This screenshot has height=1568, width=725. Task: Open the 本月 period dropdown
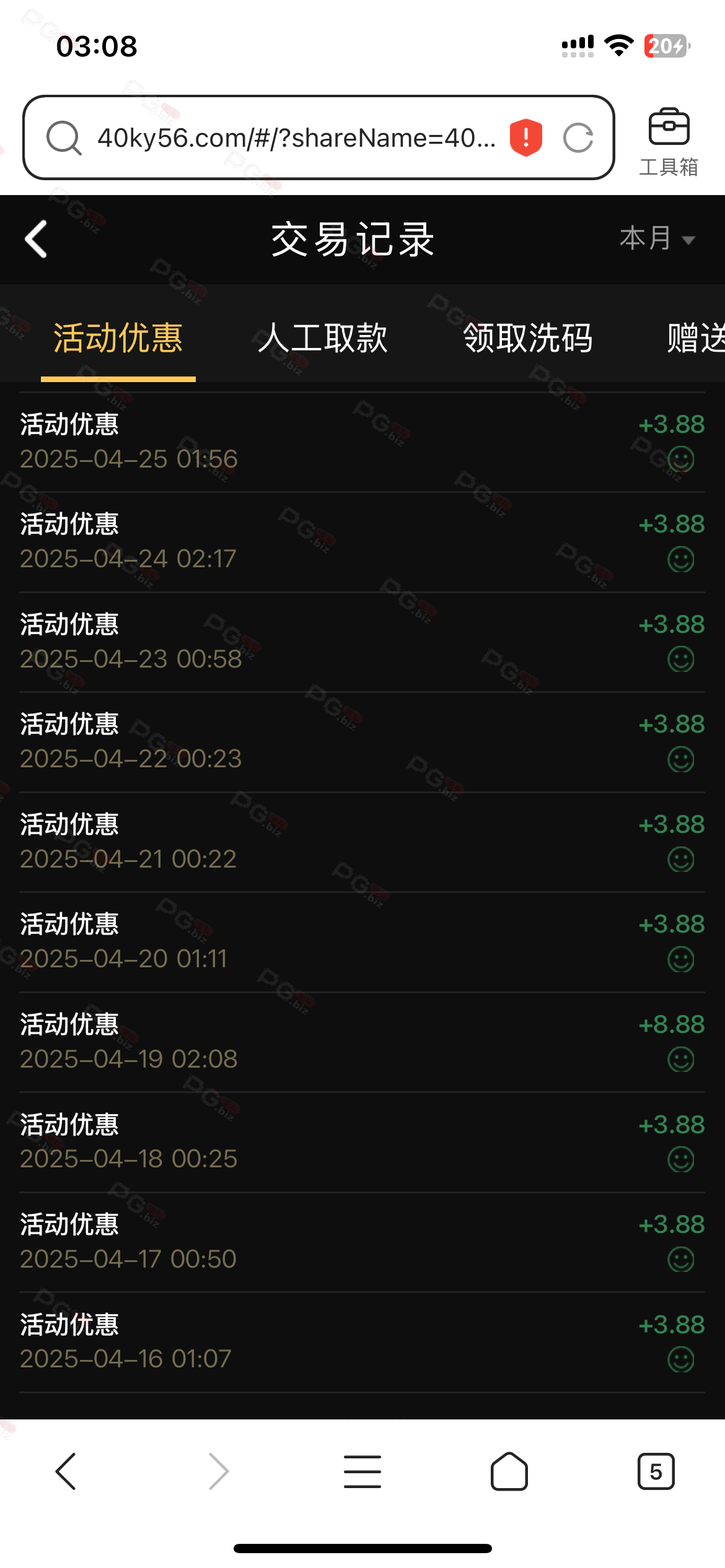tap(657, 238)
